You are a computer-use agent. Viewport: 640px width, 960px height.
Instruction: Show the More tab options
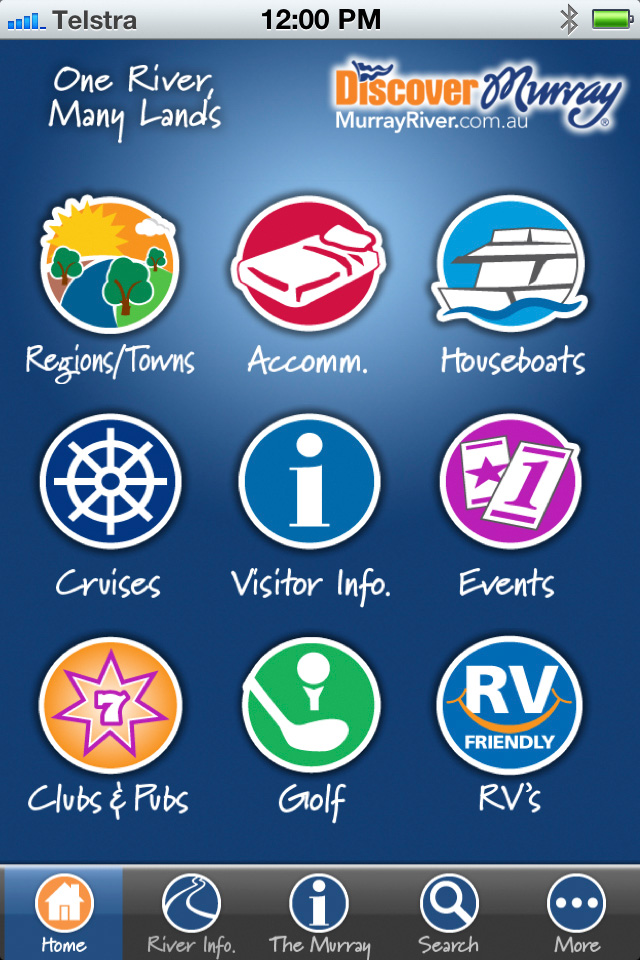click(577, 914)
